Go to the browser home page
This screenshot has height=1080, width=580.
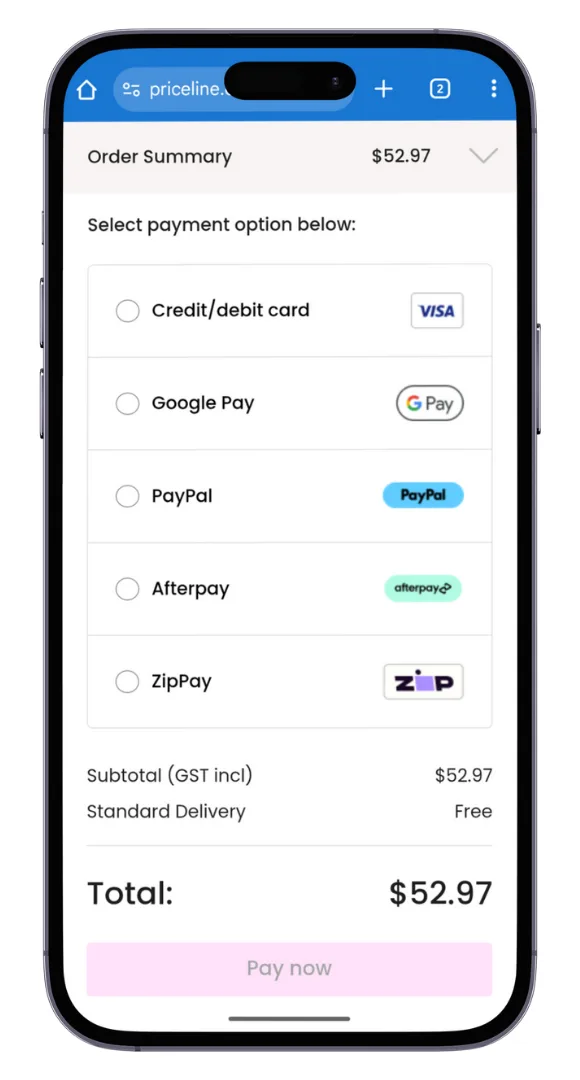[86, 90]
